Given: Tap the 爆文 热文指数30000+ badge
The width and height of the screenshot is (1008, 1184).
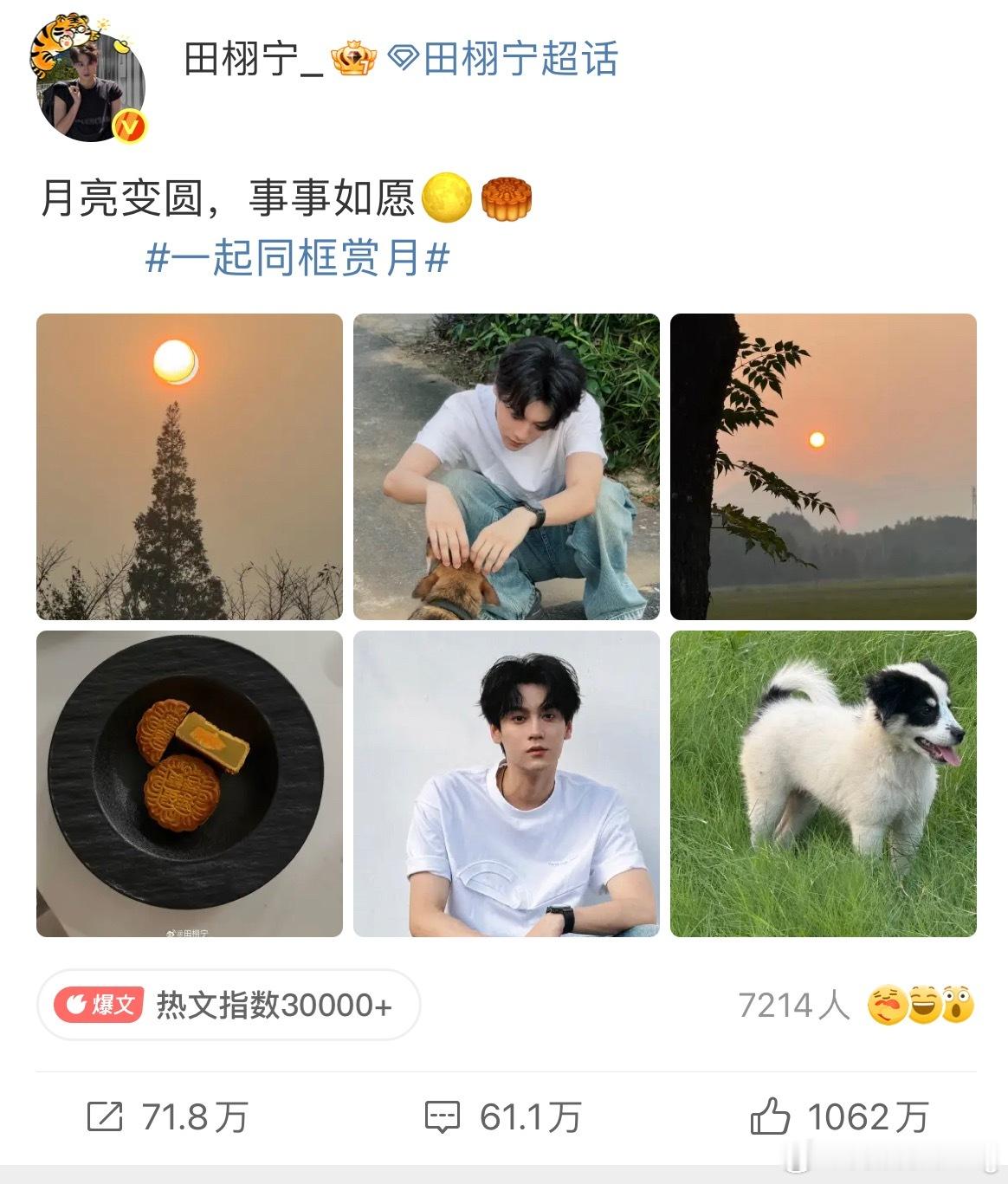Looking at the screenshot, I should [228, 1005].
